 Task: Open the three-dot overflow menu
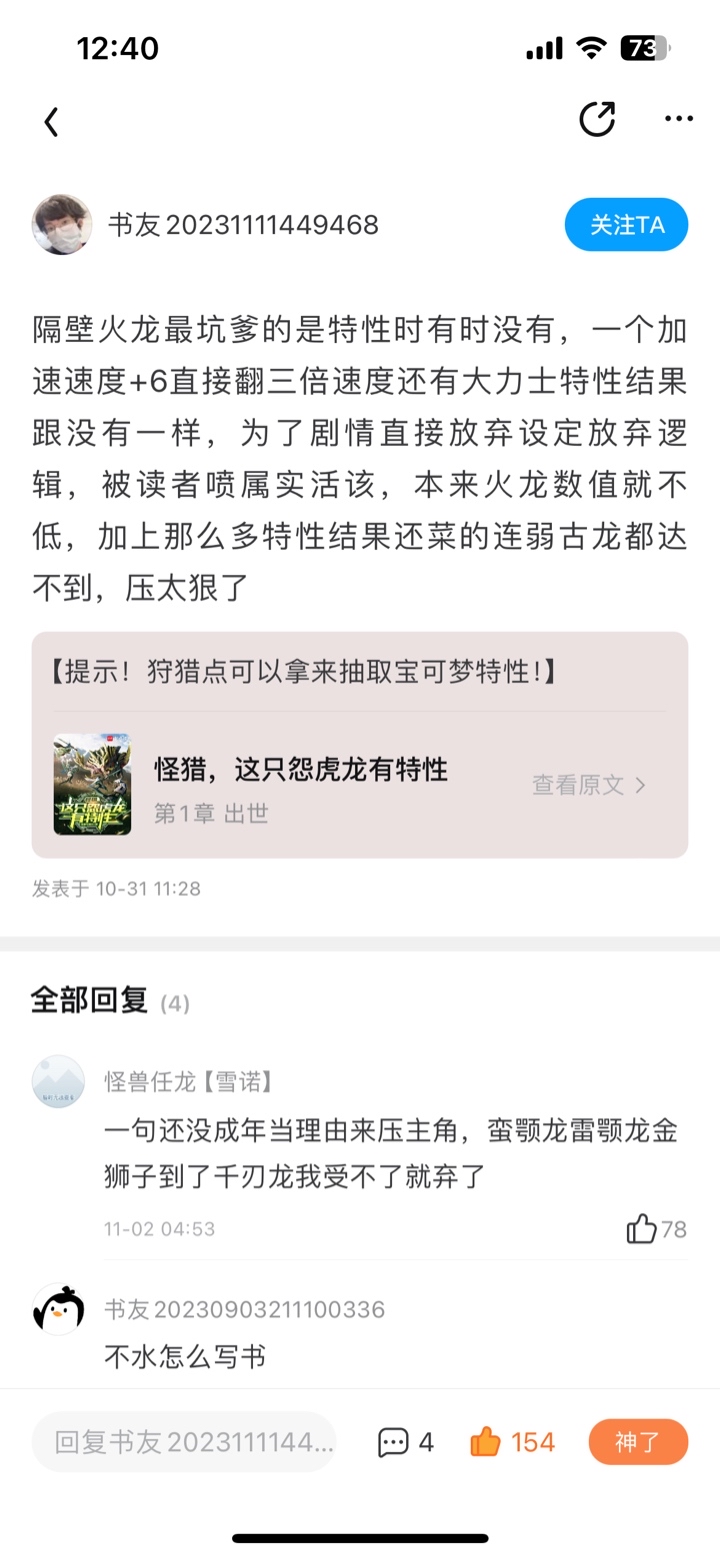[x=679, y=120]
